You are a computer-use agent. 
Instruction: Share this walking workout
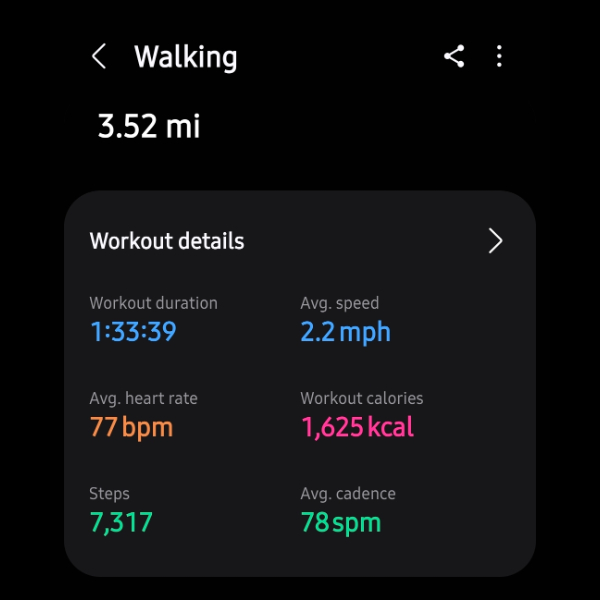[454, 57]
